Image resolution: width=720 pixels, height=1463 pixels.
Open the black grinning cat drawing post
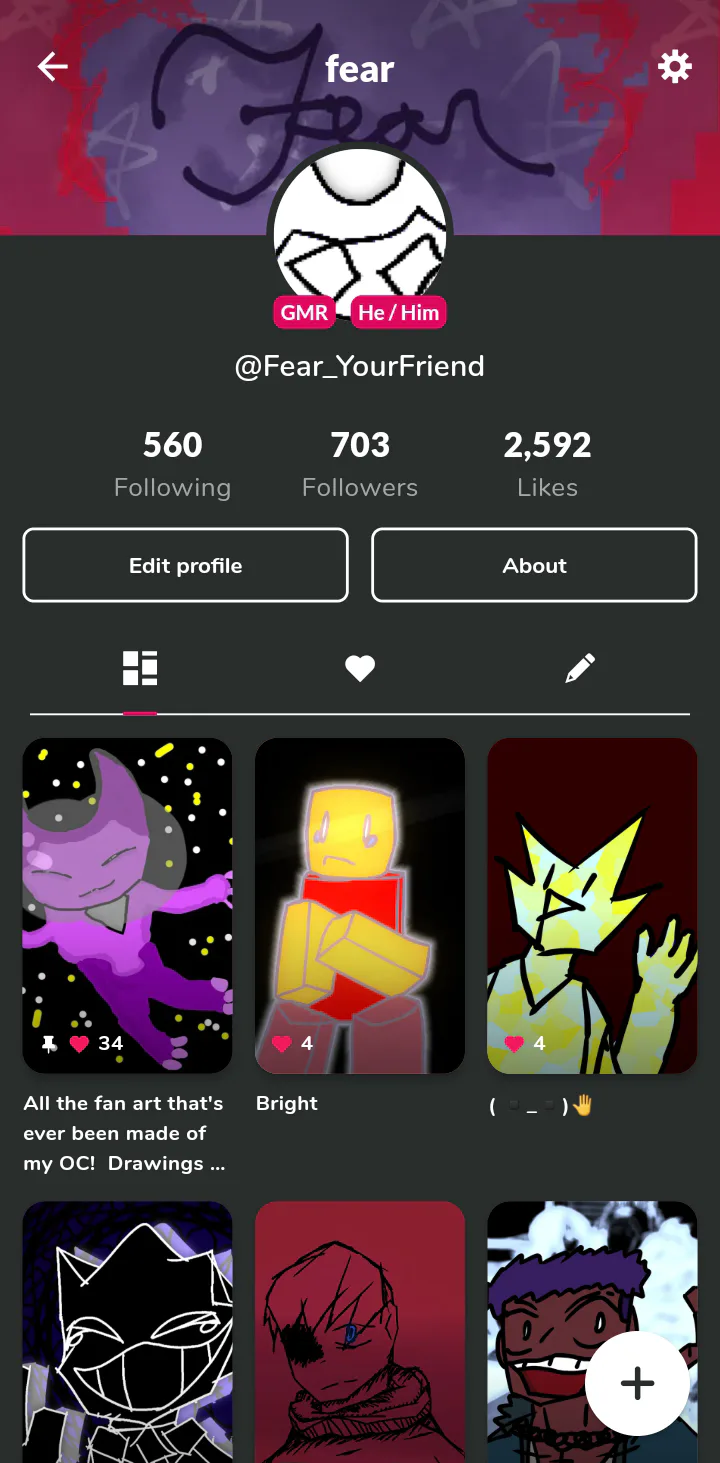click(127, 1330)
